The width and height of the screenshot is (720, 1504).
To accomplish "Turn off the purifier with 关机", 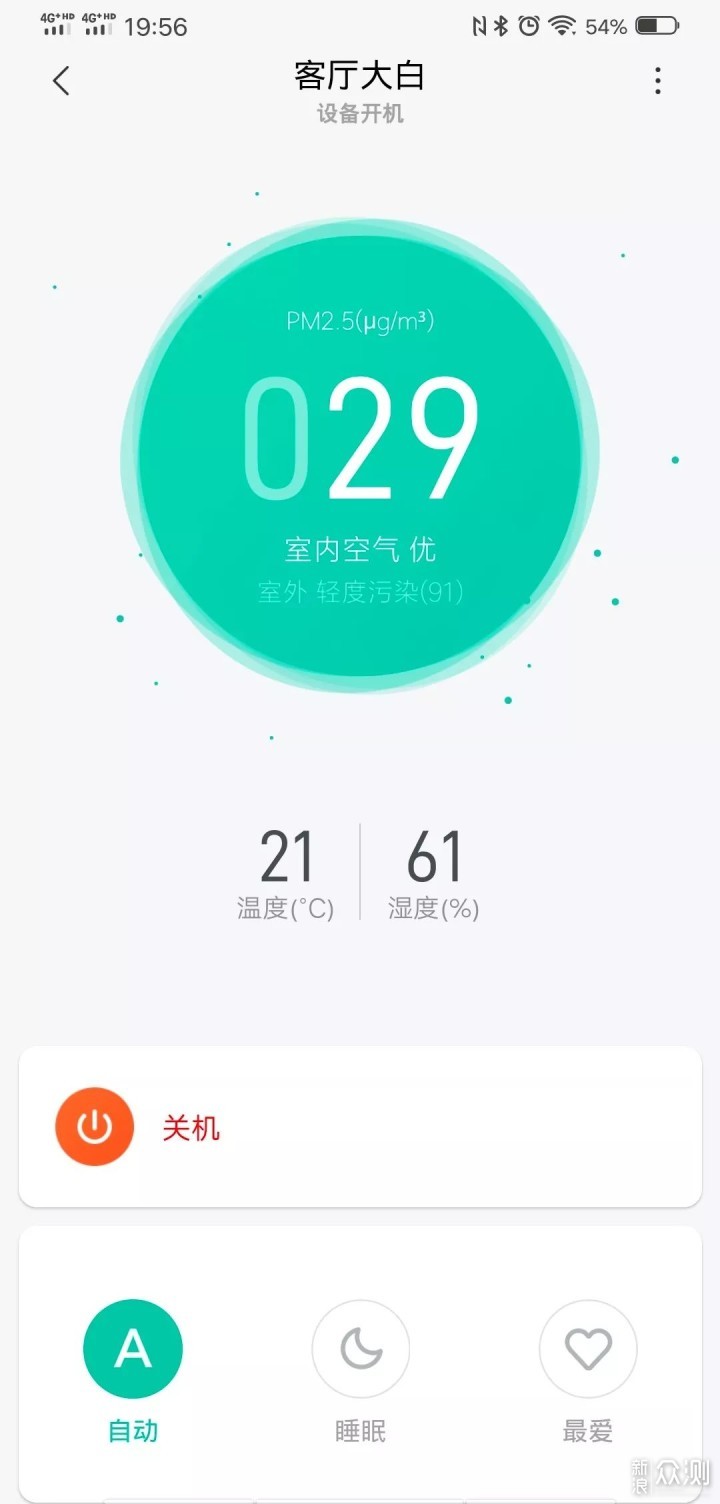I will [x=94, y=1127].
